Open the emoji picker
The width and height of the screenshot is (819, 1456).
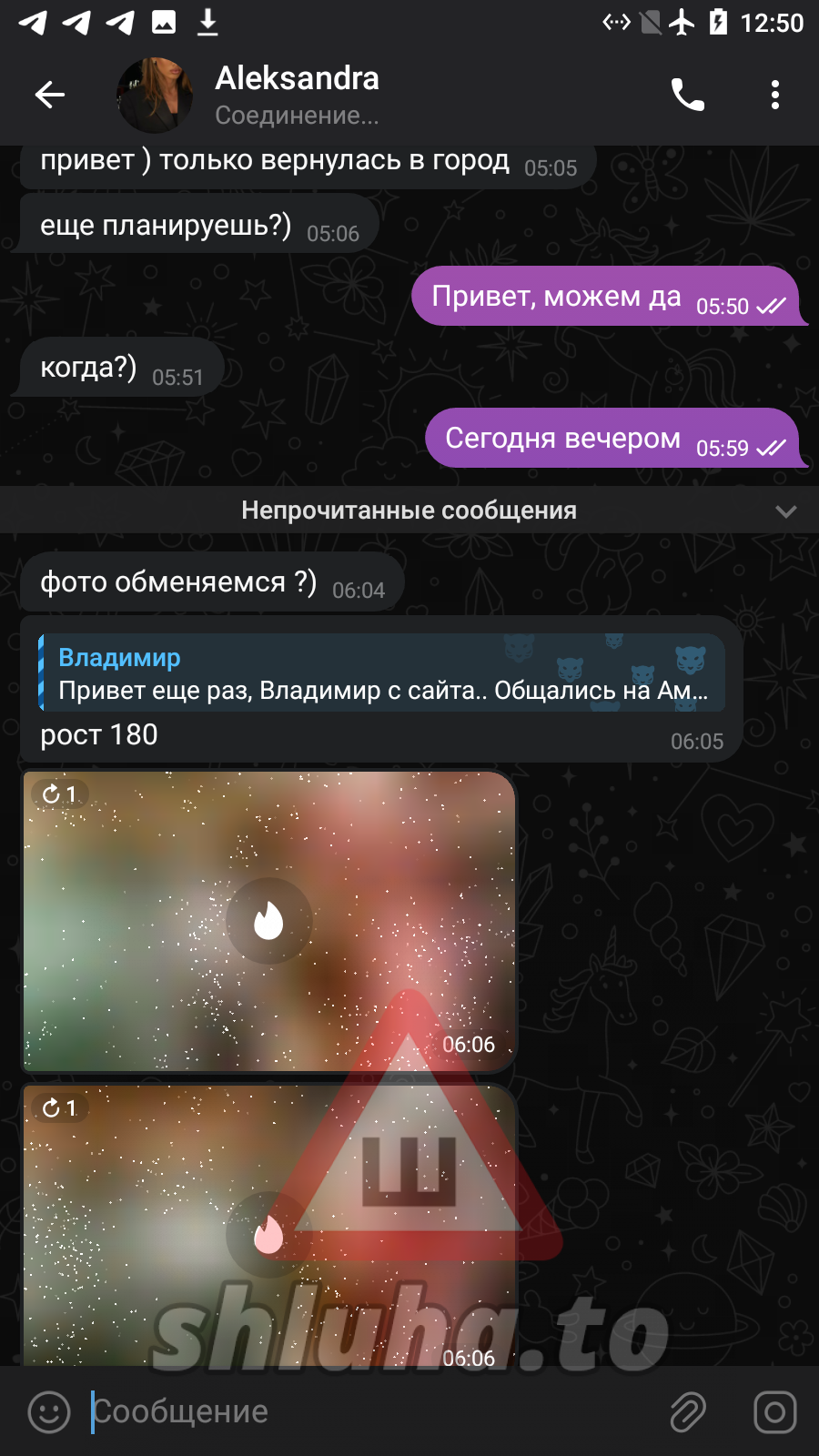pyautogui.click(x=49, y=1412)
